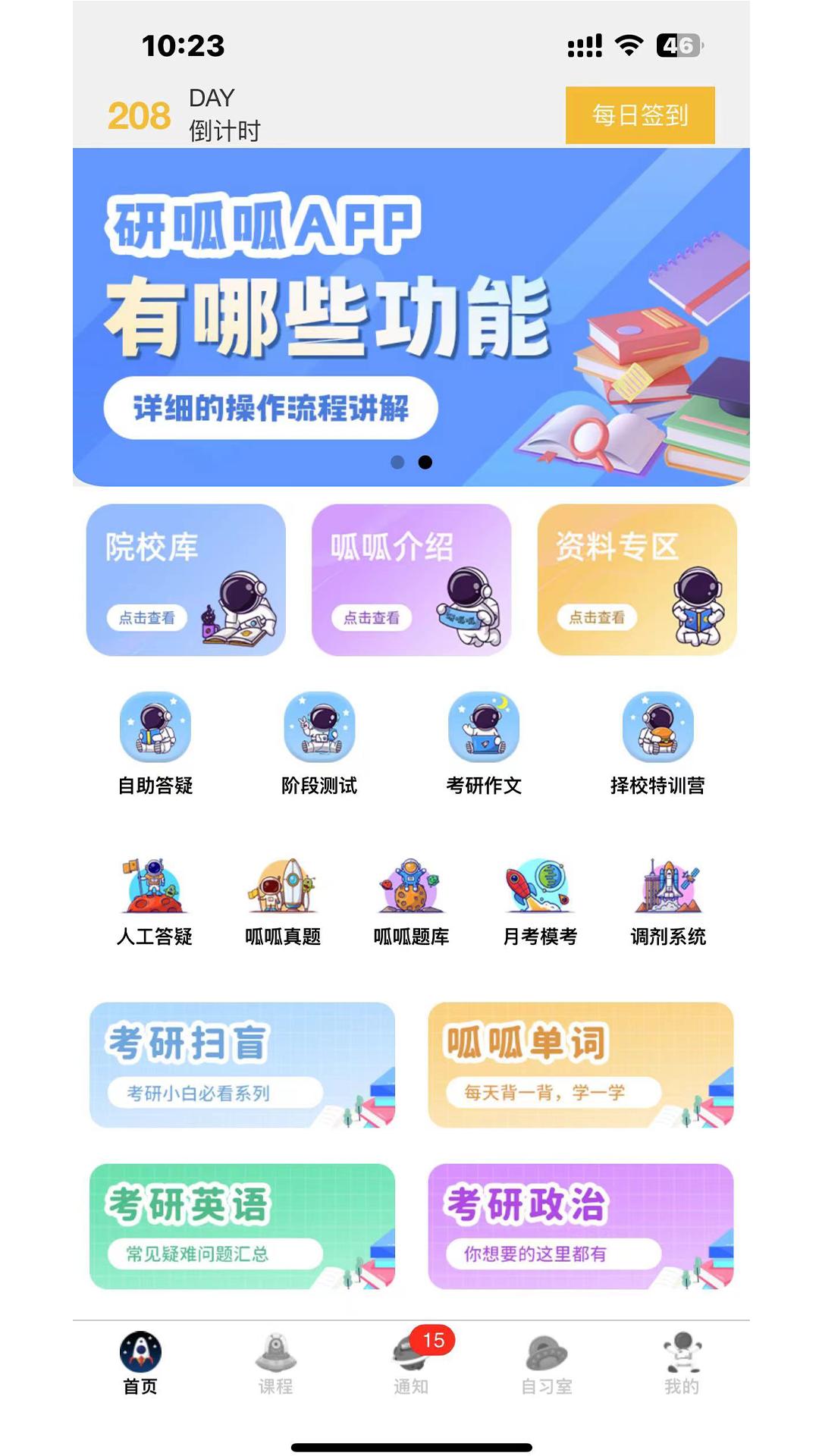The height and width of the screenshot is (1456, 819).
Task: Open 择校特训营
Action: pyautogui.click(x=657, y=743)
